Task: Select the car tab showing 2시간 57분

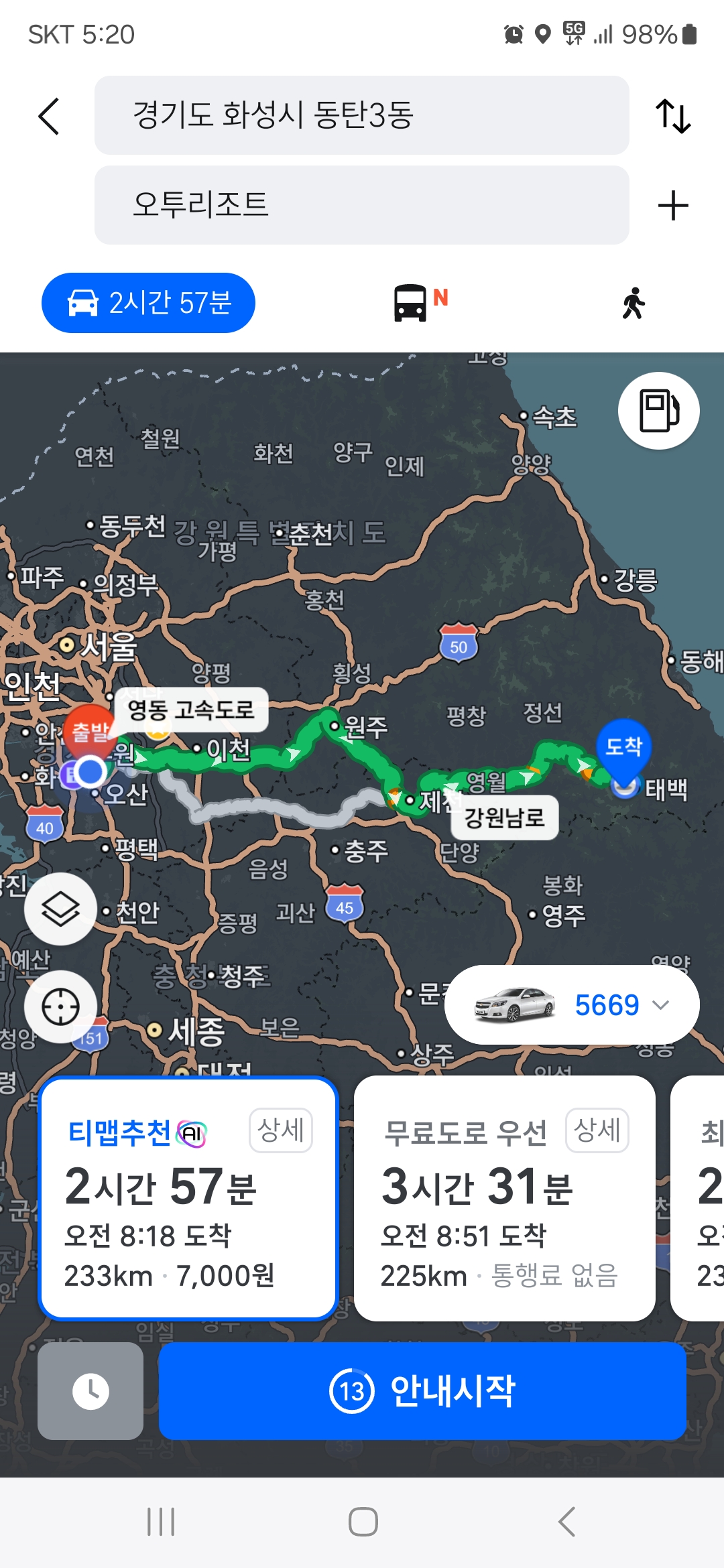Action: 148,303
